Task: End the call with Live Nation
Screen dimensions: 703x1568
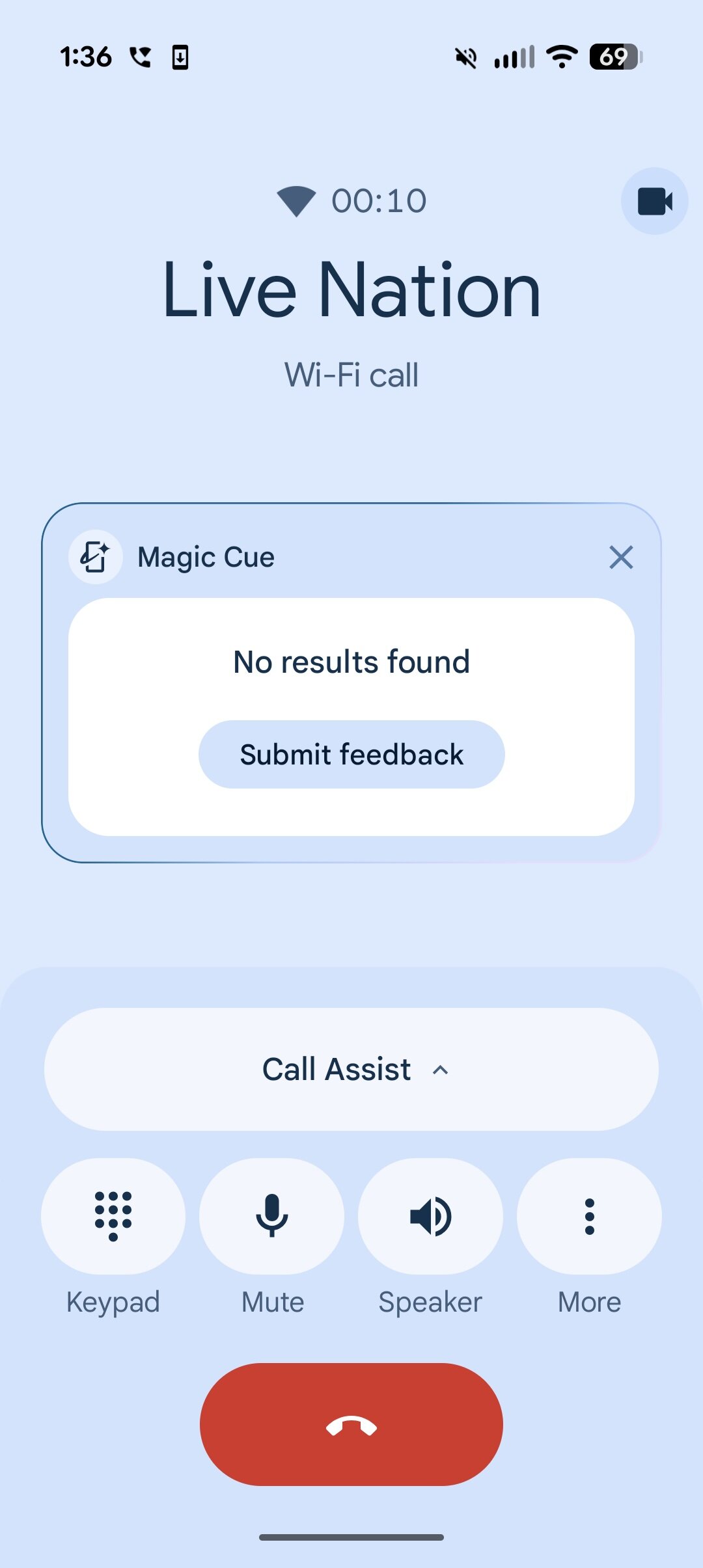Action: pos(351,1425)
